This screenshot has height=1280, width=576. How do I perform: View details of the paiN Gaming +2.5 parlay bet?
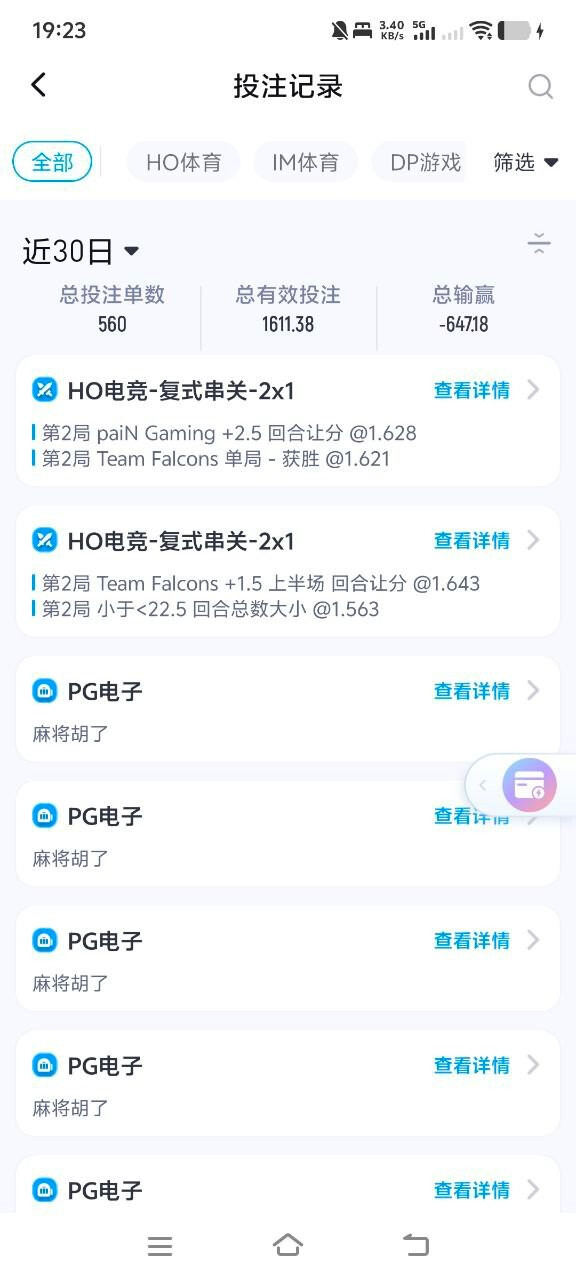tap(486, 390)
